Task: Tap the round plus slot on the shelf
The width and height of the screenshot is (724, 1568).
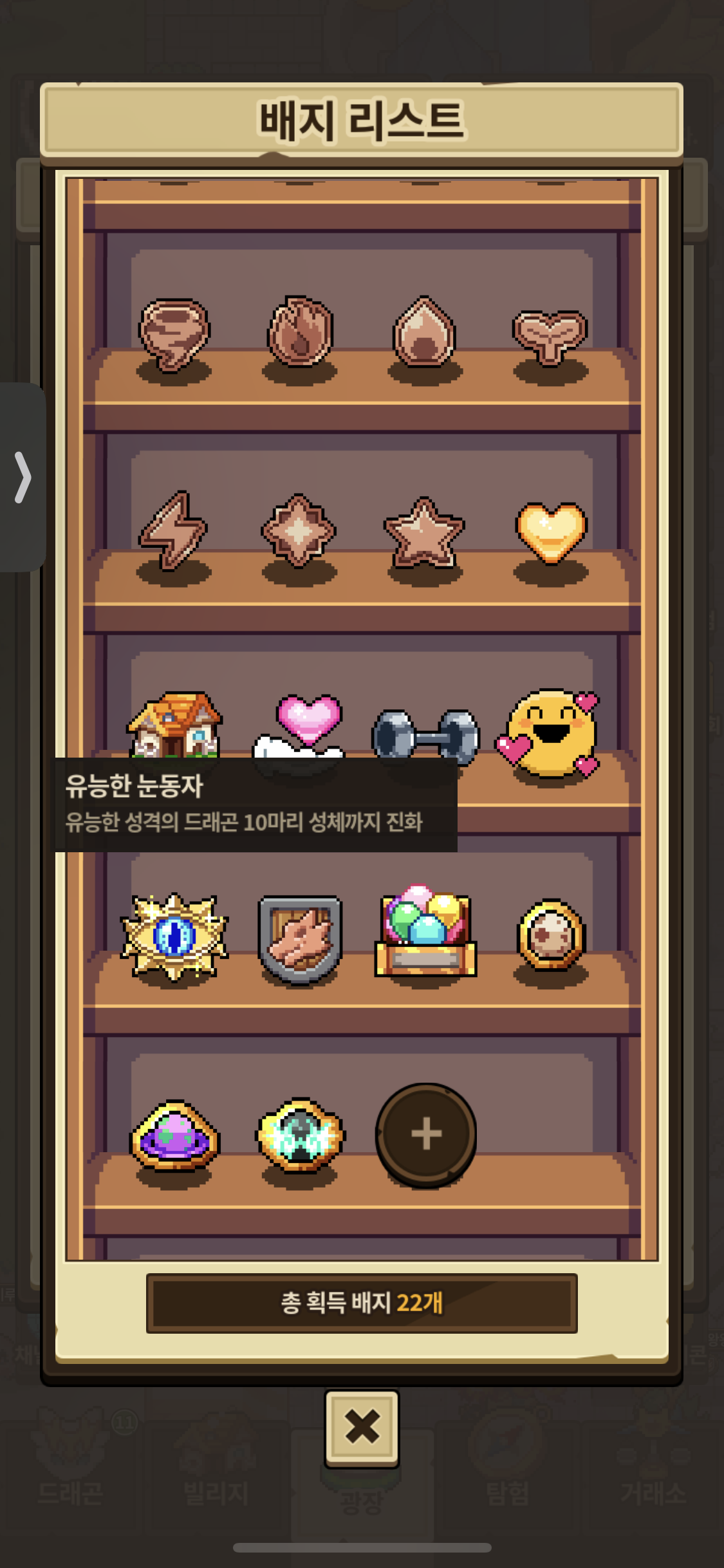Action: 425,1134
